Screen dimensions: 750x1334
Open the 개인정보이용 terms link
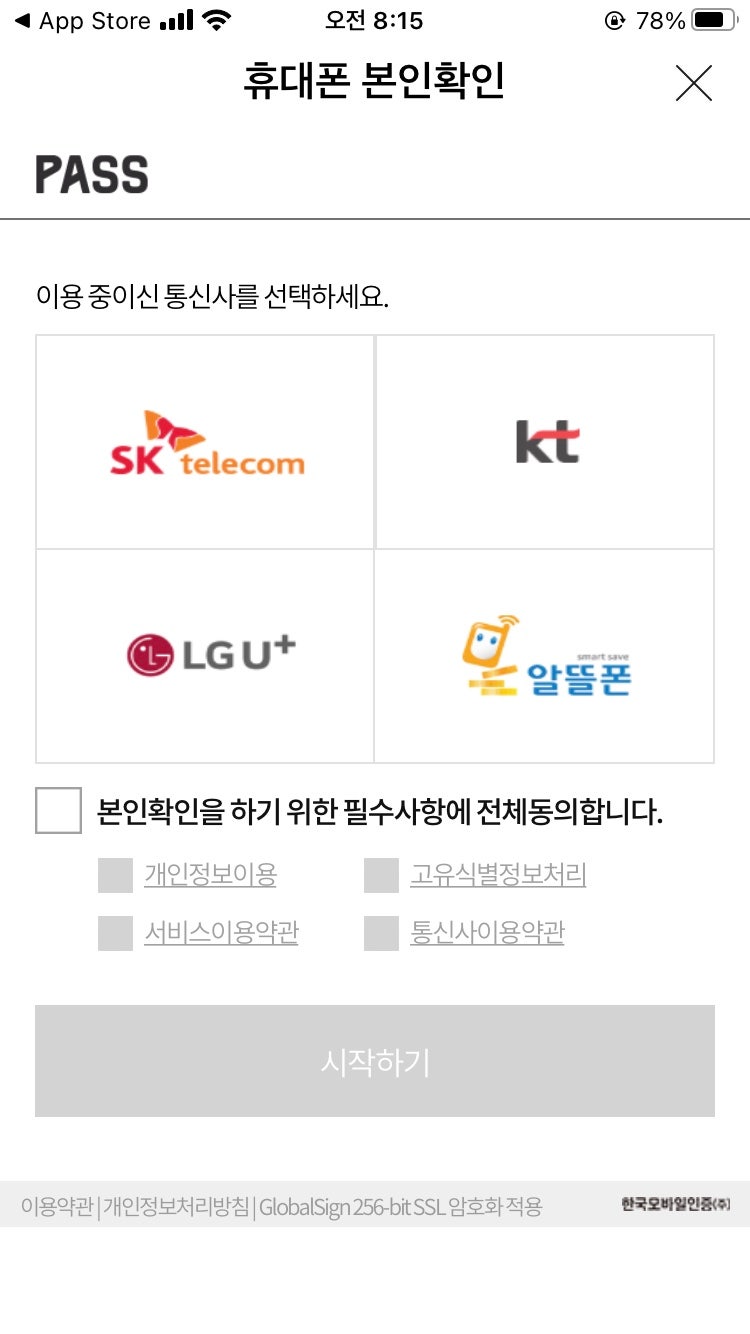pos(210,875)
